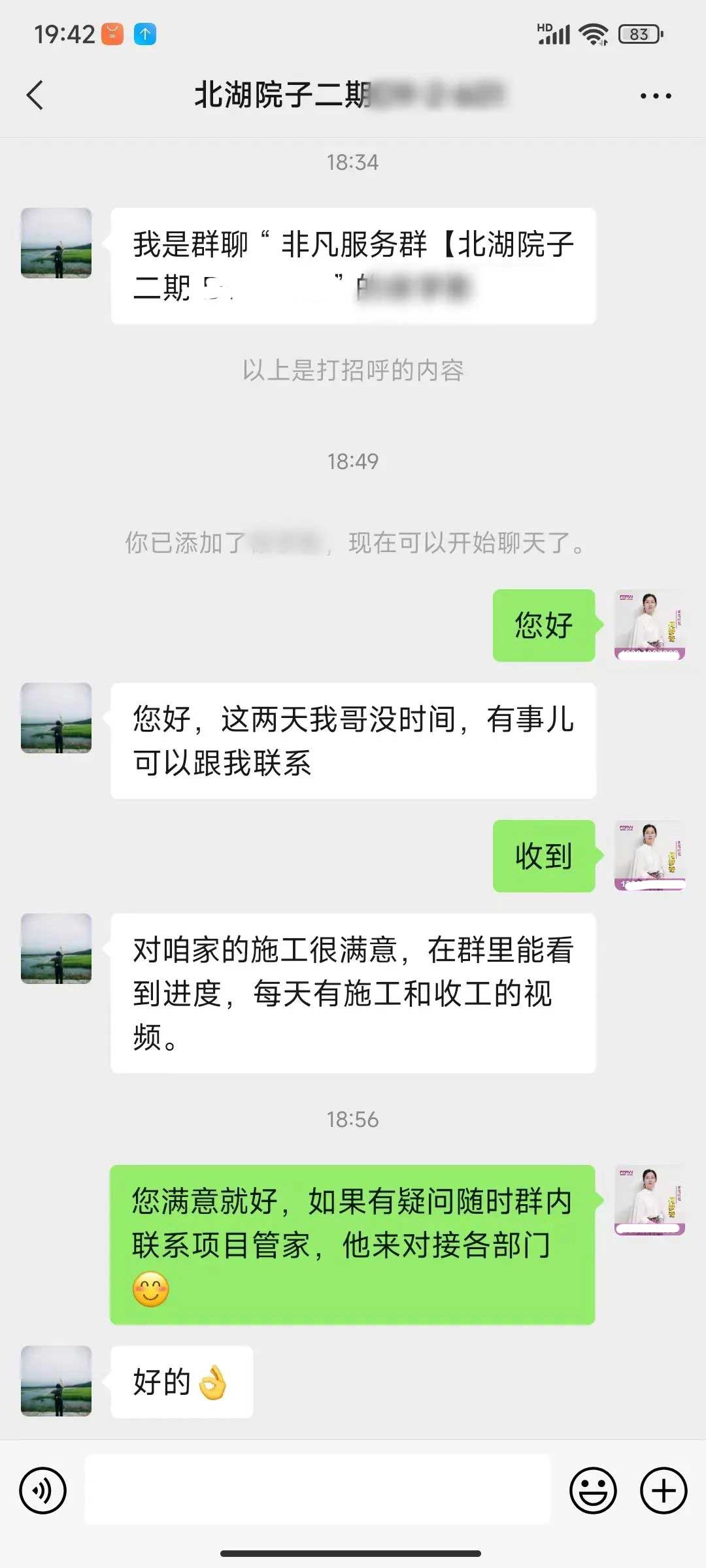
Task: Focus the message text field
Action: 318,1490
